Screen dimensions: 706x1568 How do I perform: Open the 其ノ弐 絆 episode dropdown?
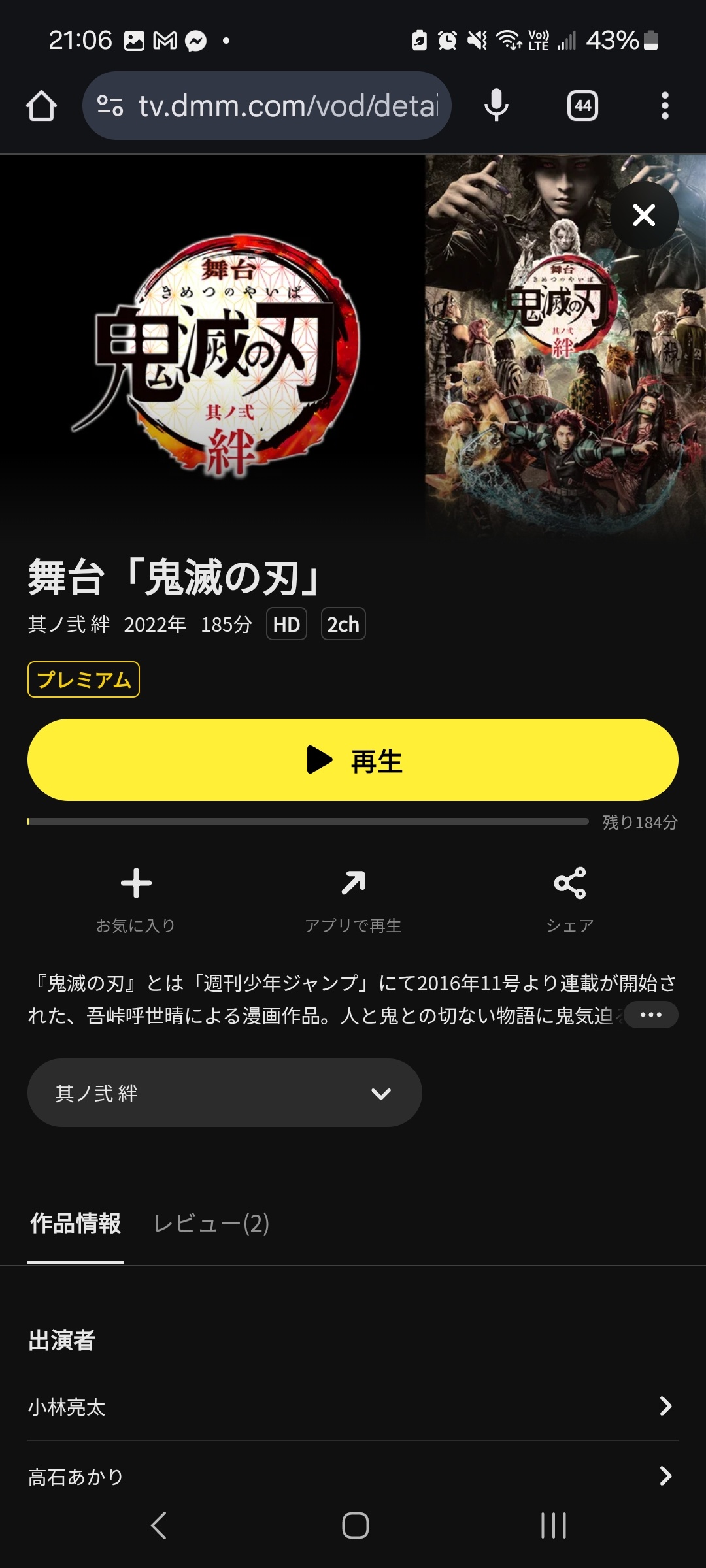pos(224,1093)
